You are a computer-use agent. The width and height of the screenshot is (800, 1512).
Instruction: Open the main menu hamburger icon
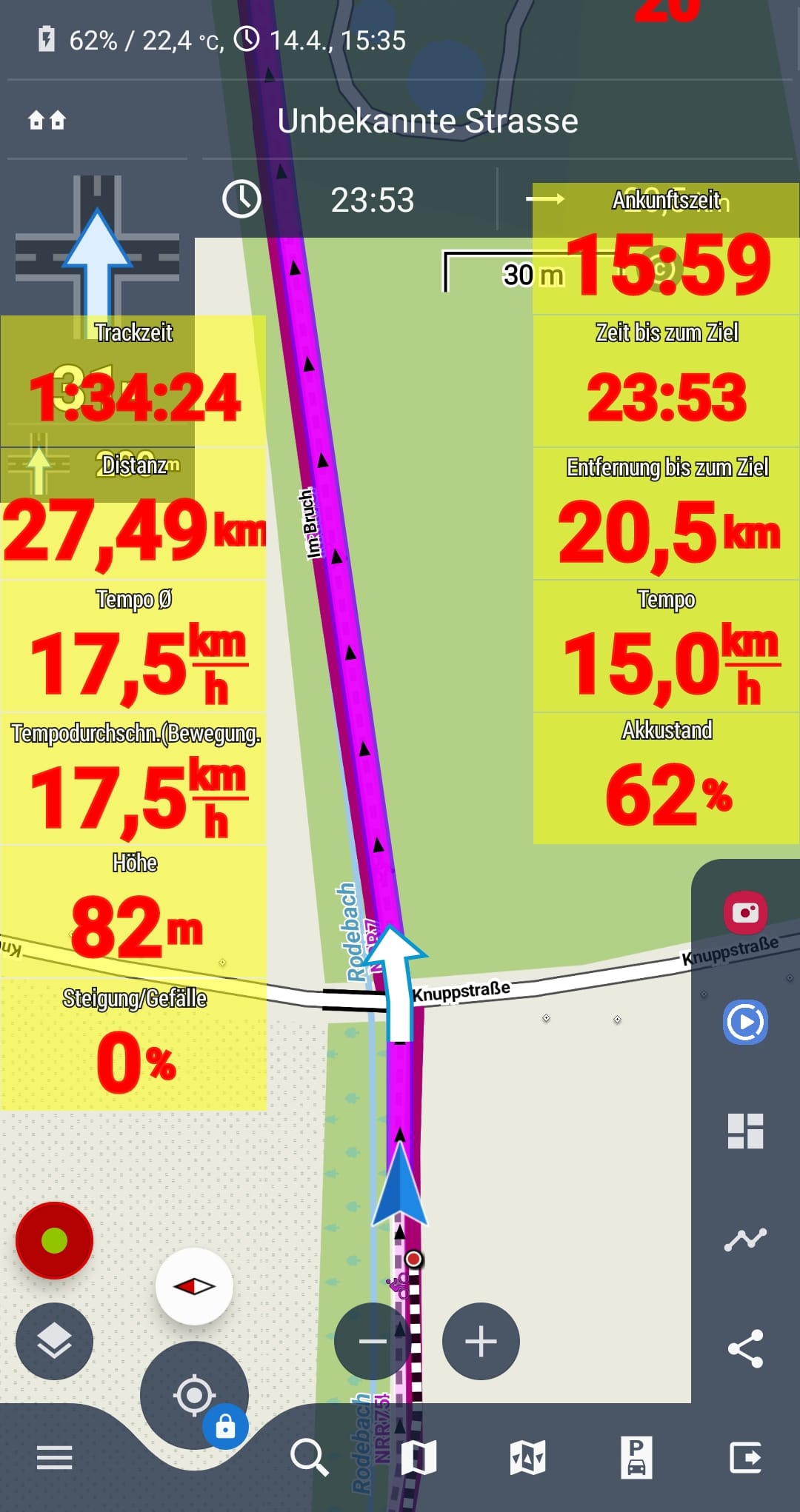pyautogui.click(x=55, y=1457)
